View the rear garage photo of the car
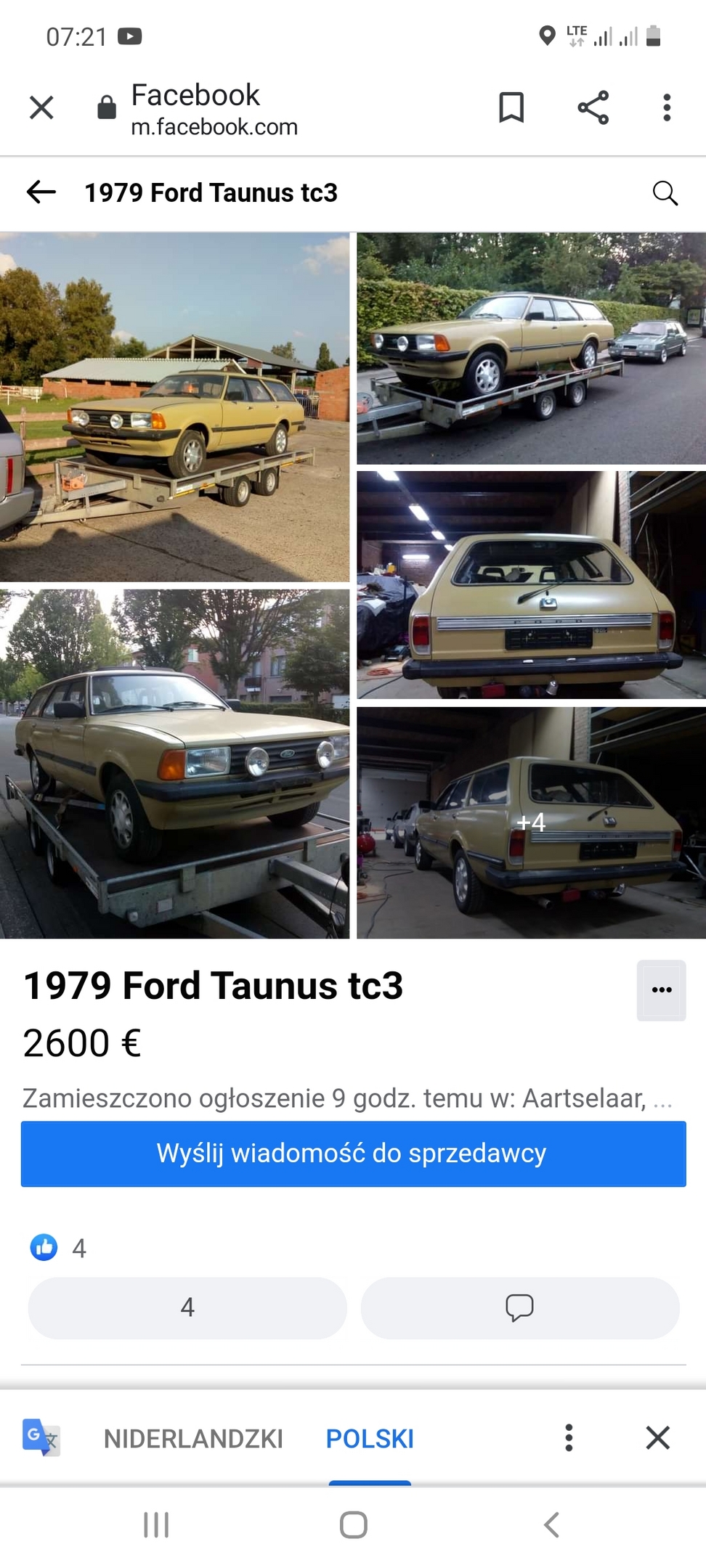This screenshot has width=706, height=1568. click(x=531, y=585)
